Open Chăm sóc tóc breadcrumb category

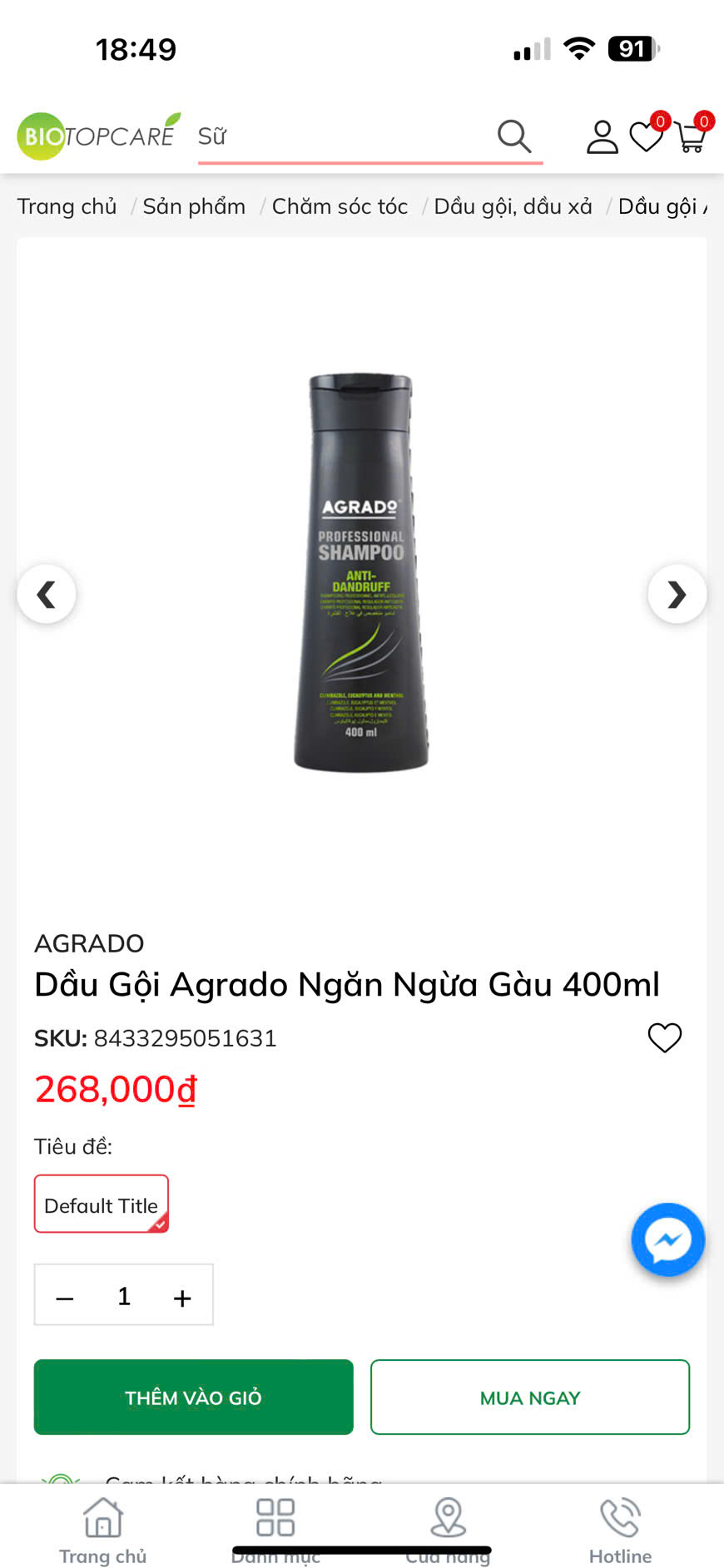pos(340,205)
